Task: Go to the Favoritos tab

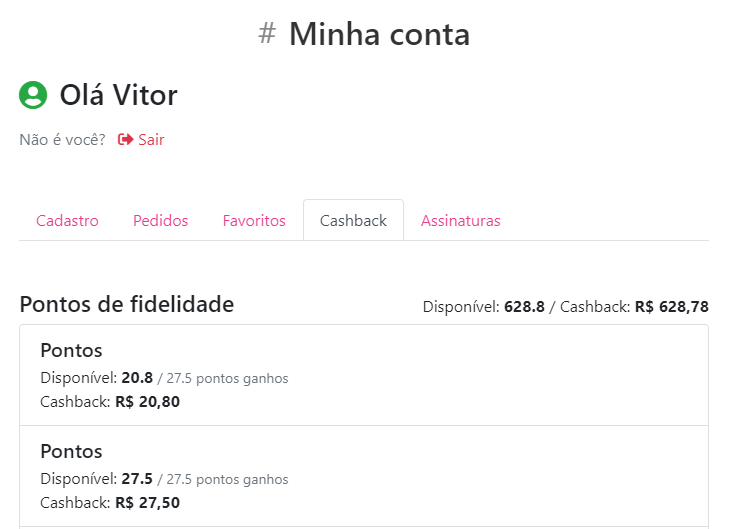Action: (254, 221)
